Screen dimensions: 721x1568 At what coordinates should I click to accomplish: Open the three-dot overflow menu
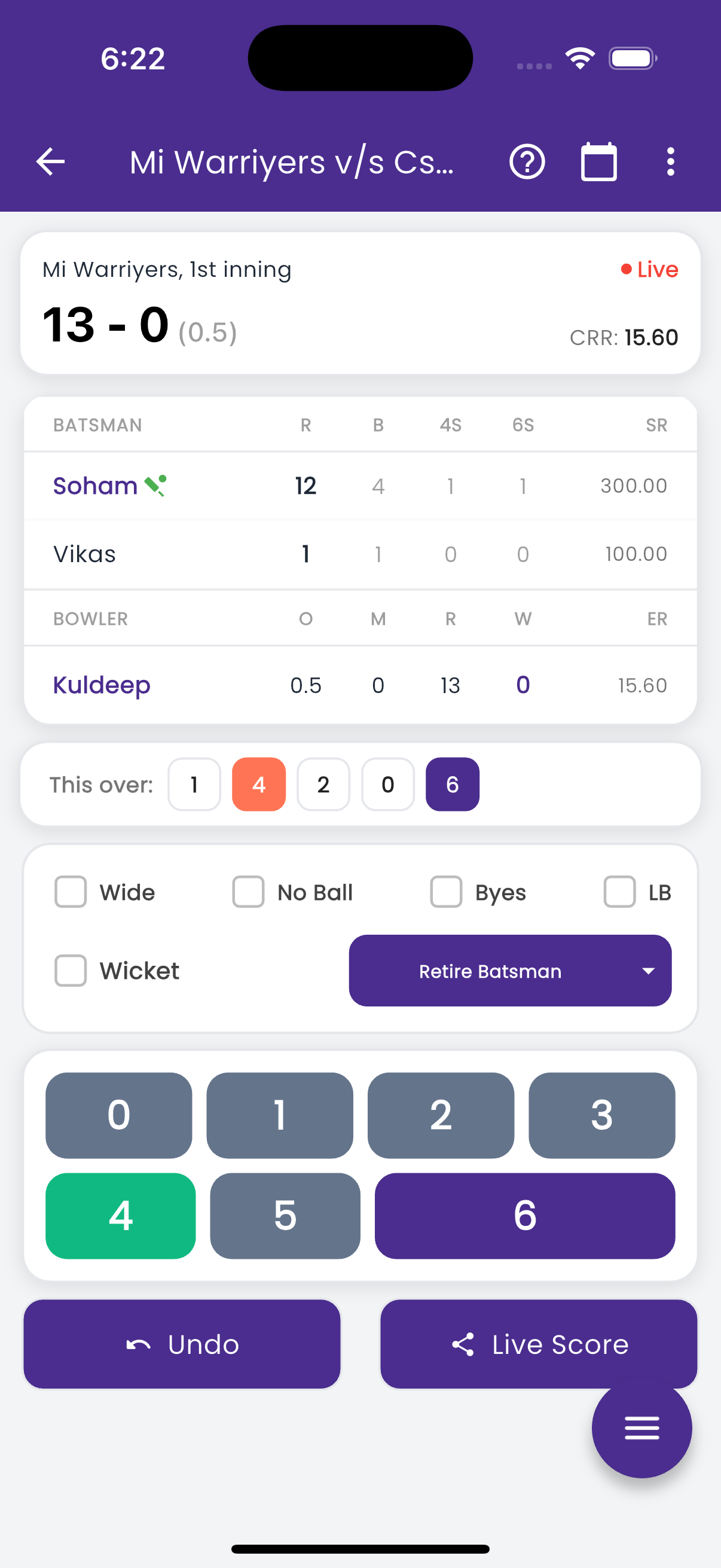click(x=670, y=161)
